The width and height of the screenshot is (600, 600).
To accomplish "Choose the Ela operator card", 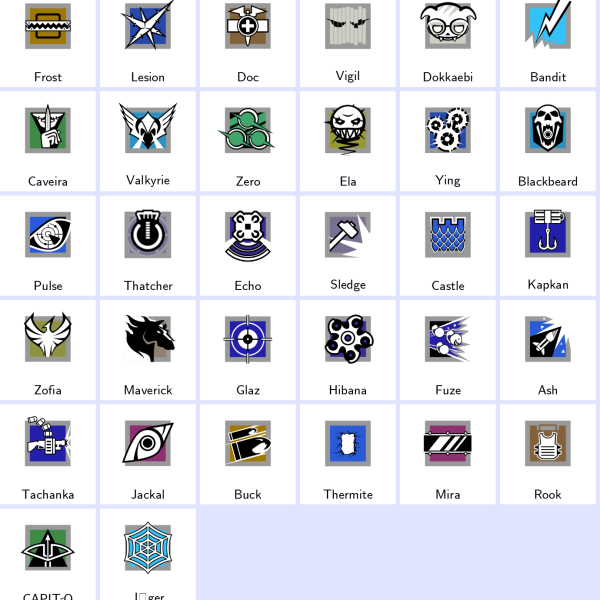I will click(348, 138).
